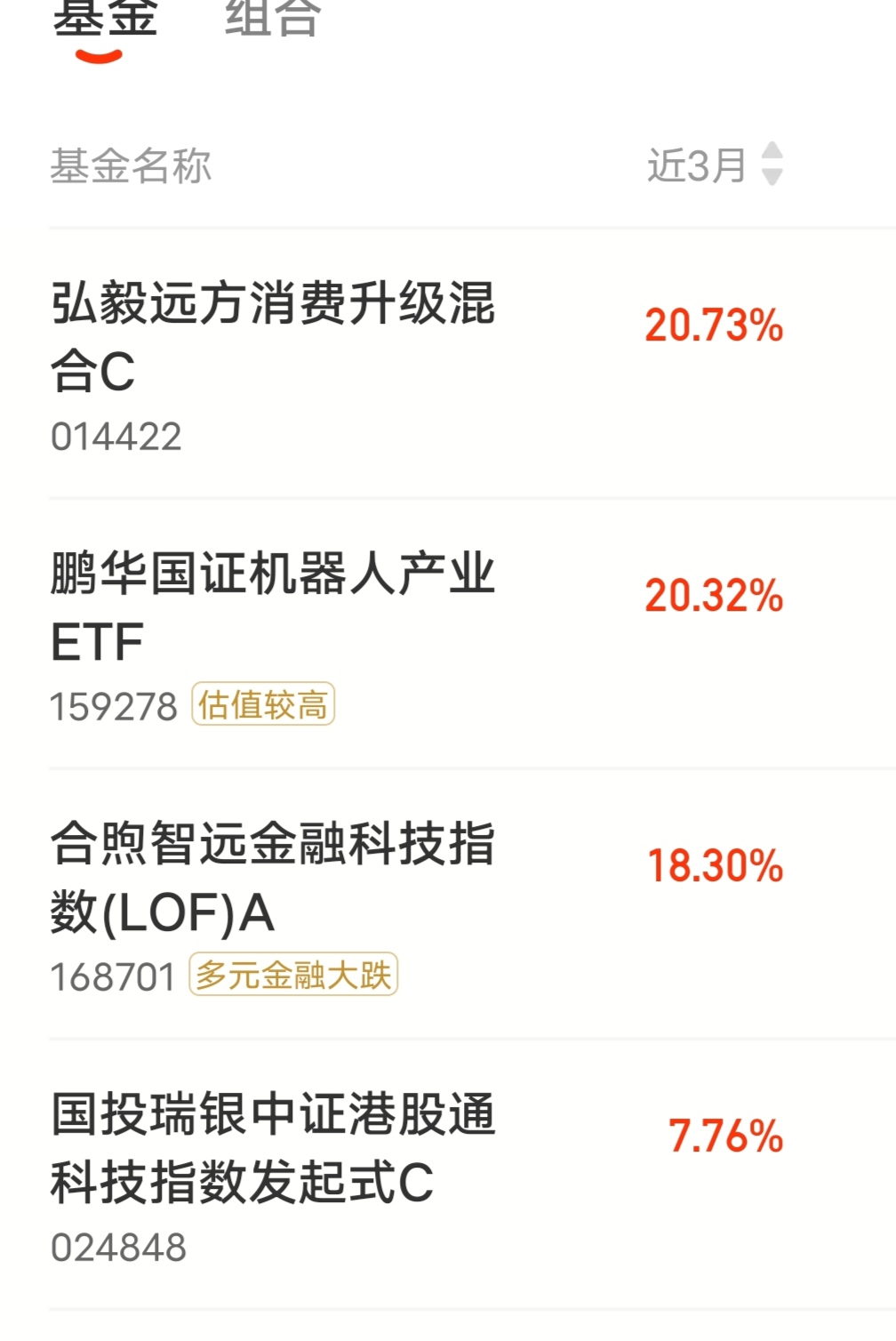This screenshot has height=1341, width=896.
Task: View 合煦智远金融科技指数(LOF)A fund
Action: (x=272, y=877)
